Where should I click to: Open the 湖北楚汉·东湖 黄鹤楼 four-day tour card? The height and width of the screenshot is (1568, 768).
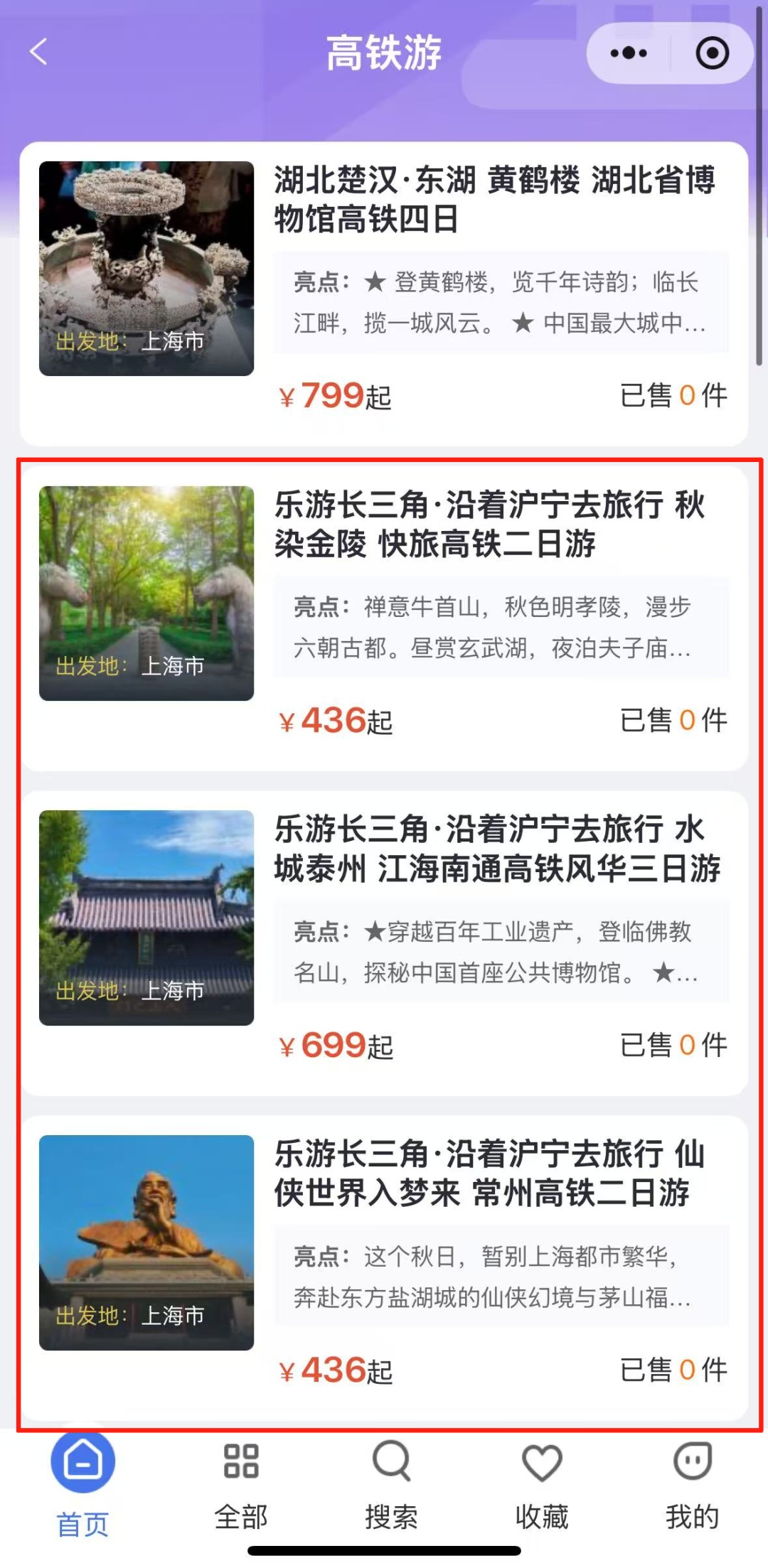coord(384,293)
